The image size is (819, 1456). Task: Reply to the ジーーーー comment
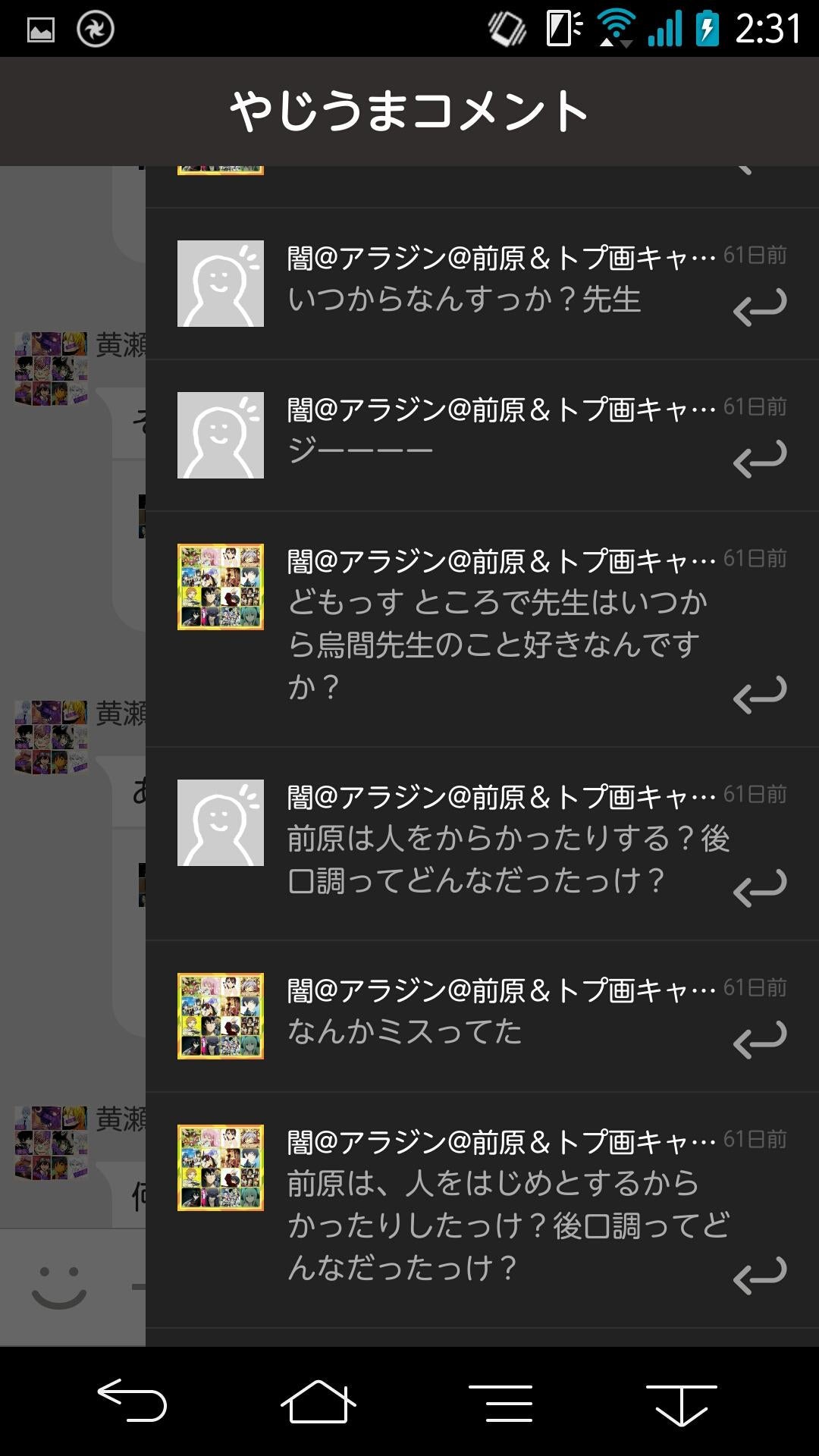[761, 455]
